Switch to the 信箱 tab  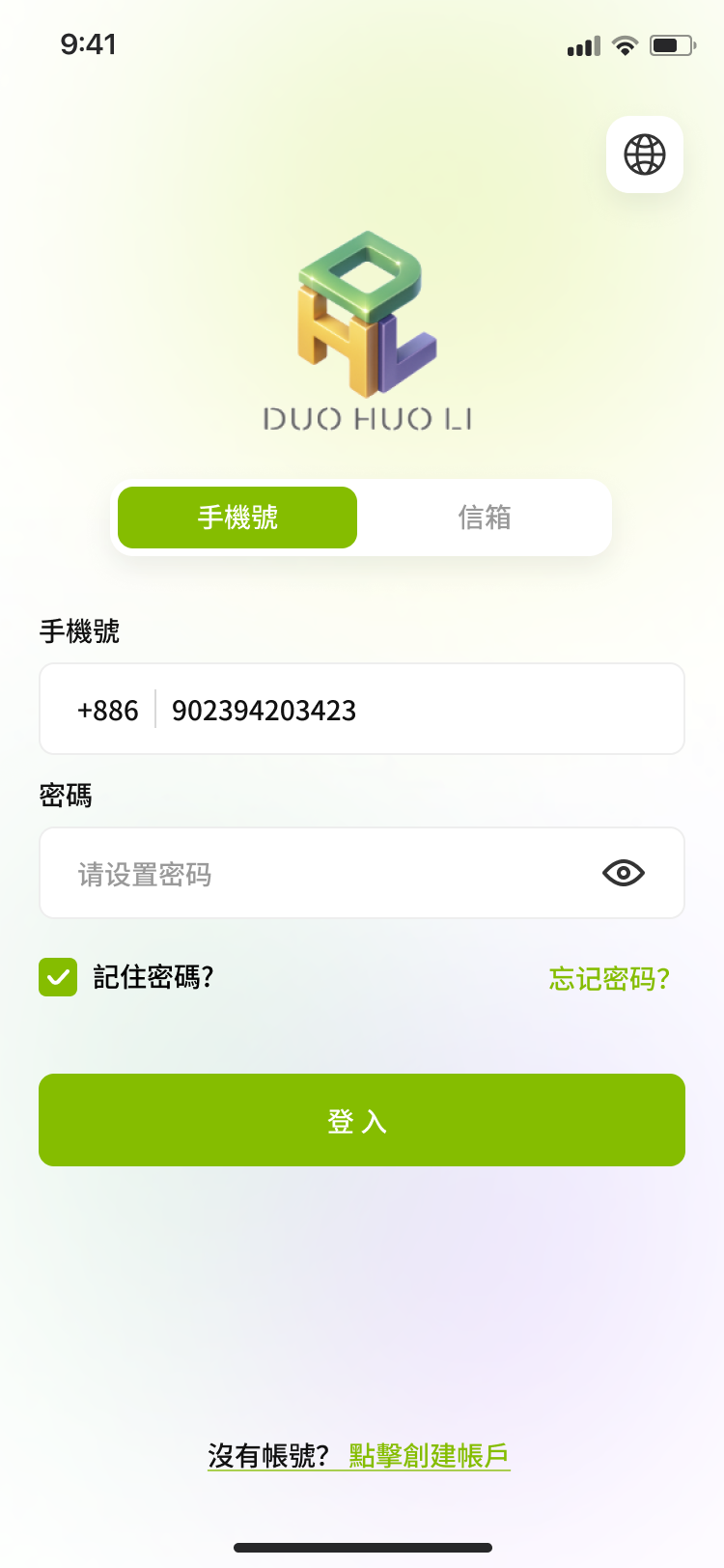(x=485, y=518)
